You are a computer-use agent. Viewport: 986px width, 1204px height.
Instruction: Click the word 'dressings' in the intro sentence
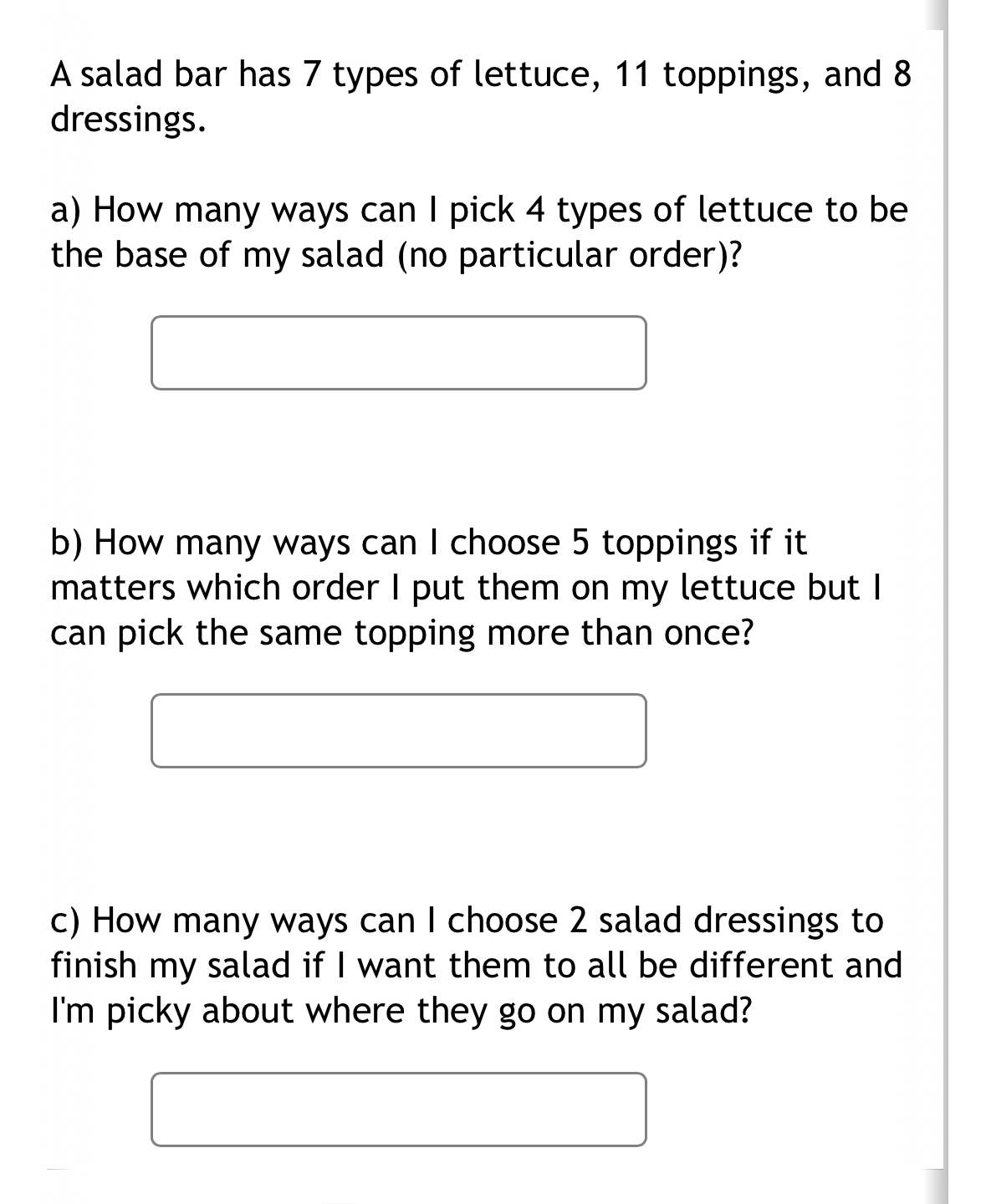pos(125,123)
